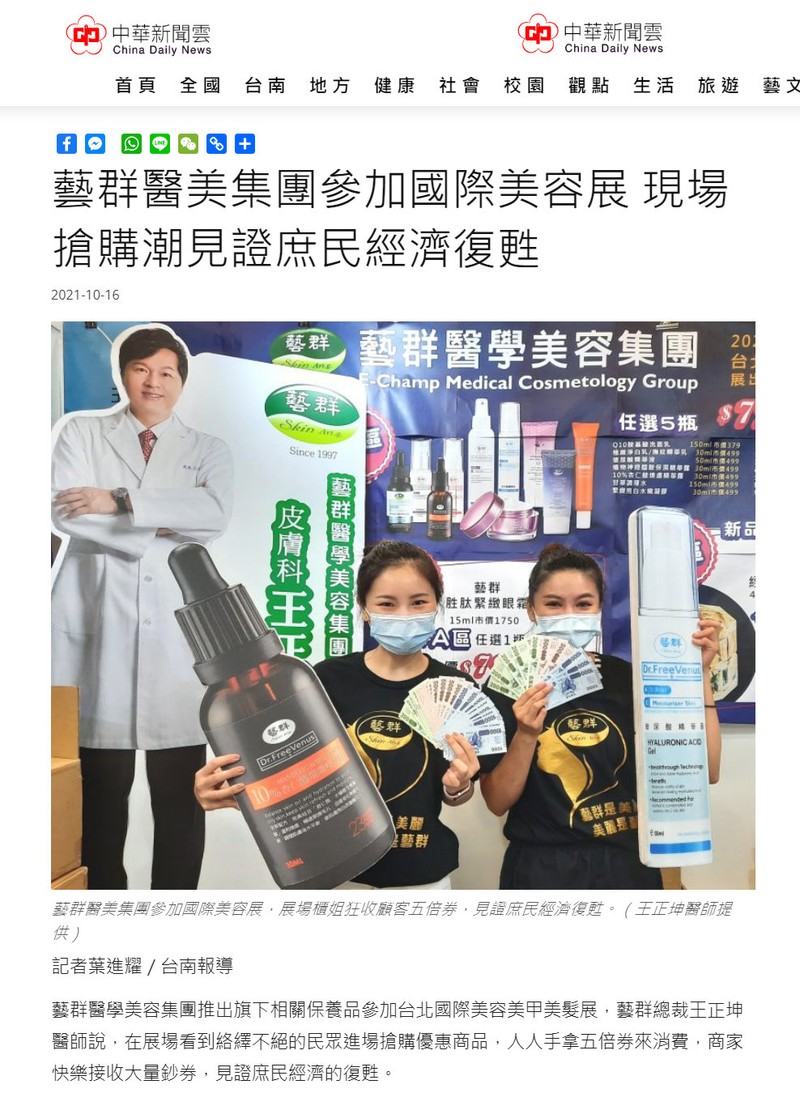The height and width of the screenshot is (1093, 800).
Task: Open the 觀點 opinion section
Action: pos(589,86)
